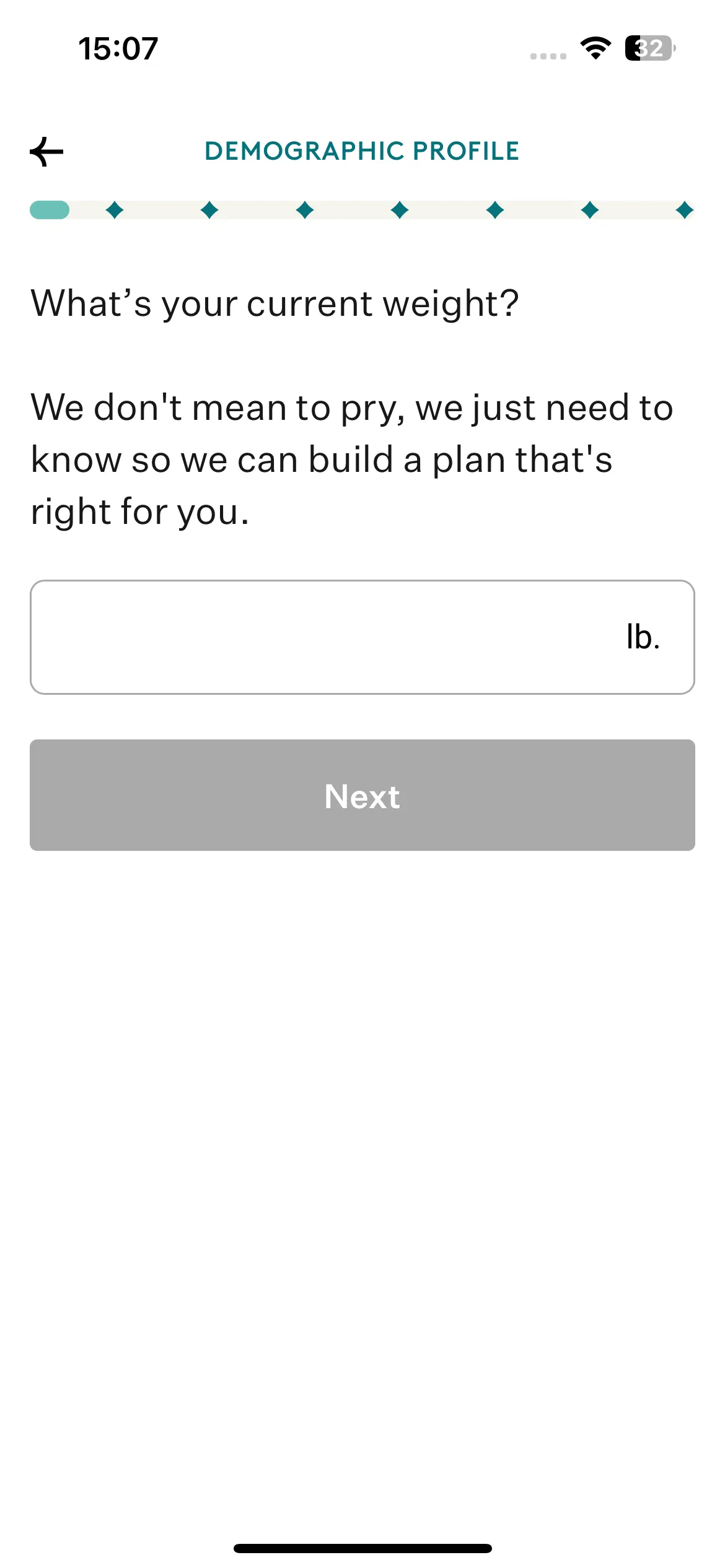Tap the Next button
The image size is (725, 1568).
[362, 795]
